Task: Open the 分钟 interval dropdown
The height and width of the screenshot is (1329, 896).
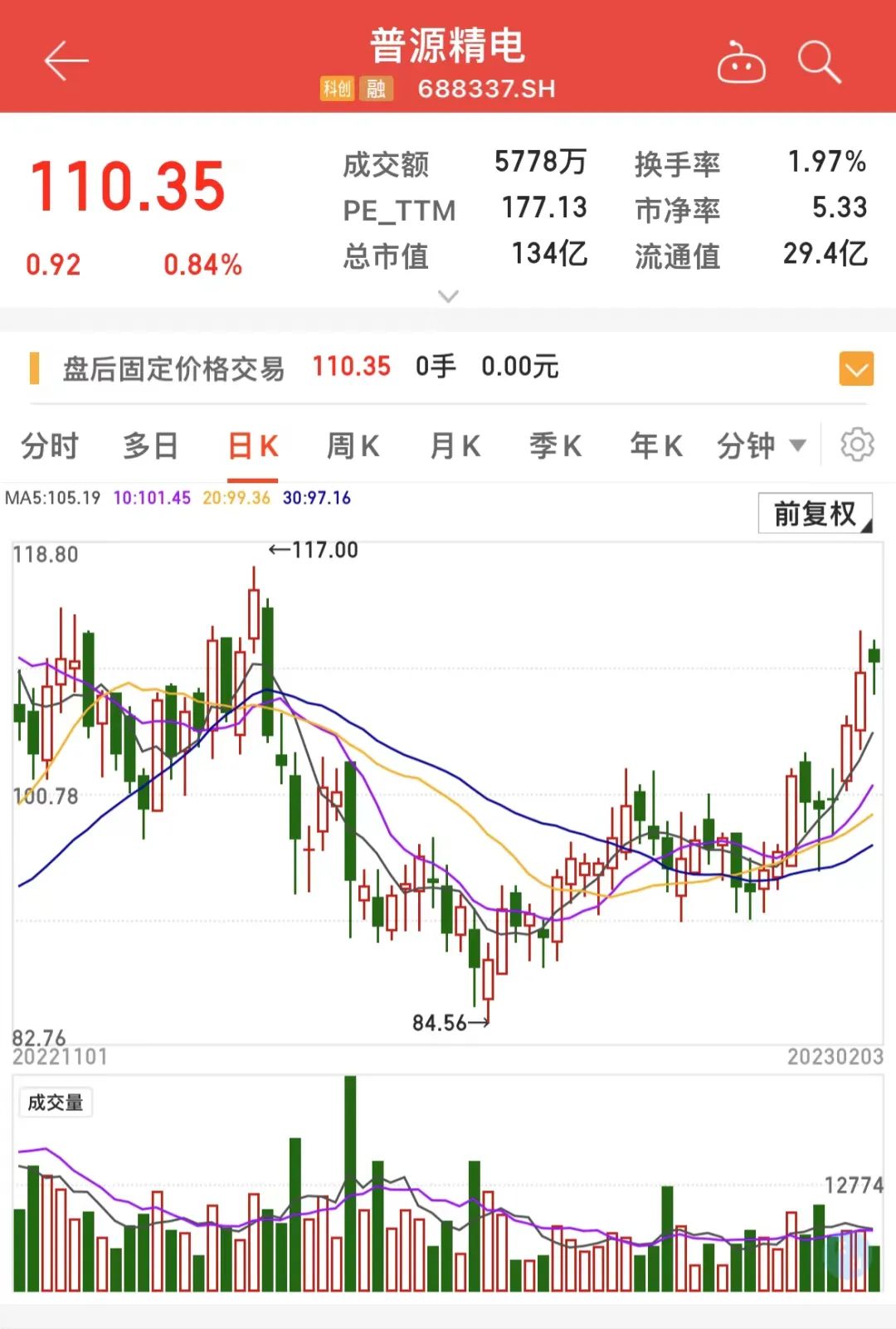Action: (761, 446)
